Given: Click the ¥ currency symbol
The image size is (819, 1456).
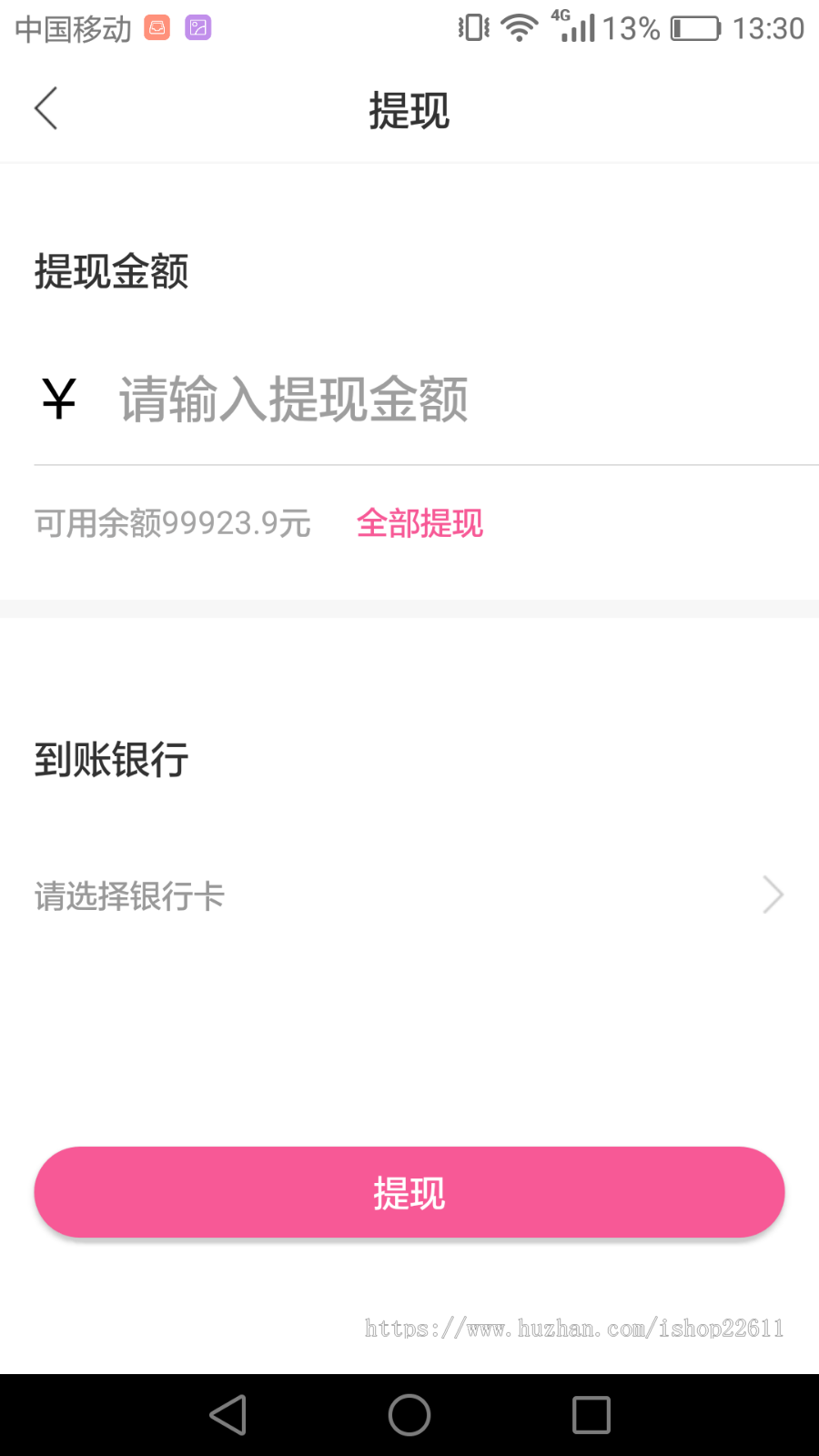Looking at the screenshot, I should pyautogui.click(x=56, y=399).
